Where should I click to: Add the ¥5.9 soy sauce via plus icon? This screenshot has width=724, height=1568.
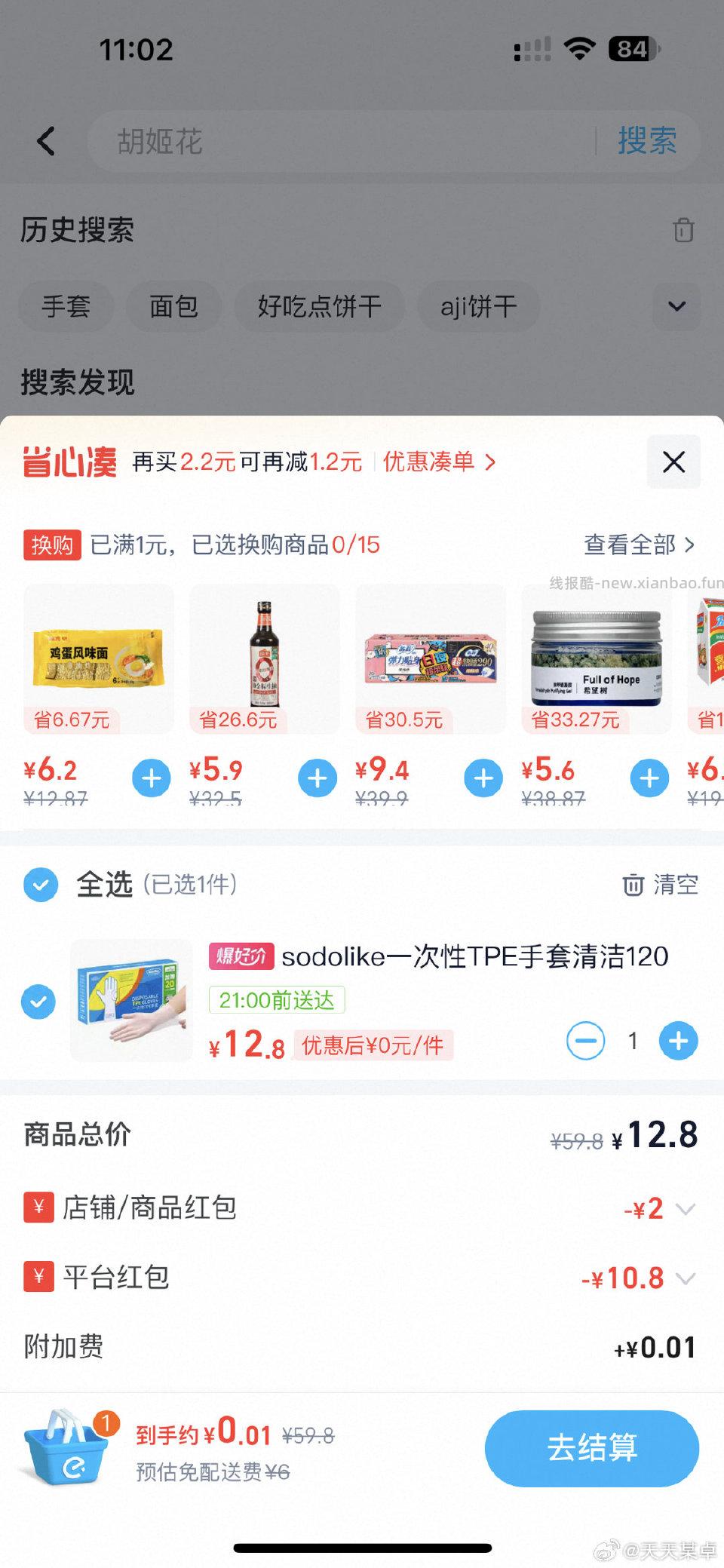pyautogui.click(x=318, y=778)
